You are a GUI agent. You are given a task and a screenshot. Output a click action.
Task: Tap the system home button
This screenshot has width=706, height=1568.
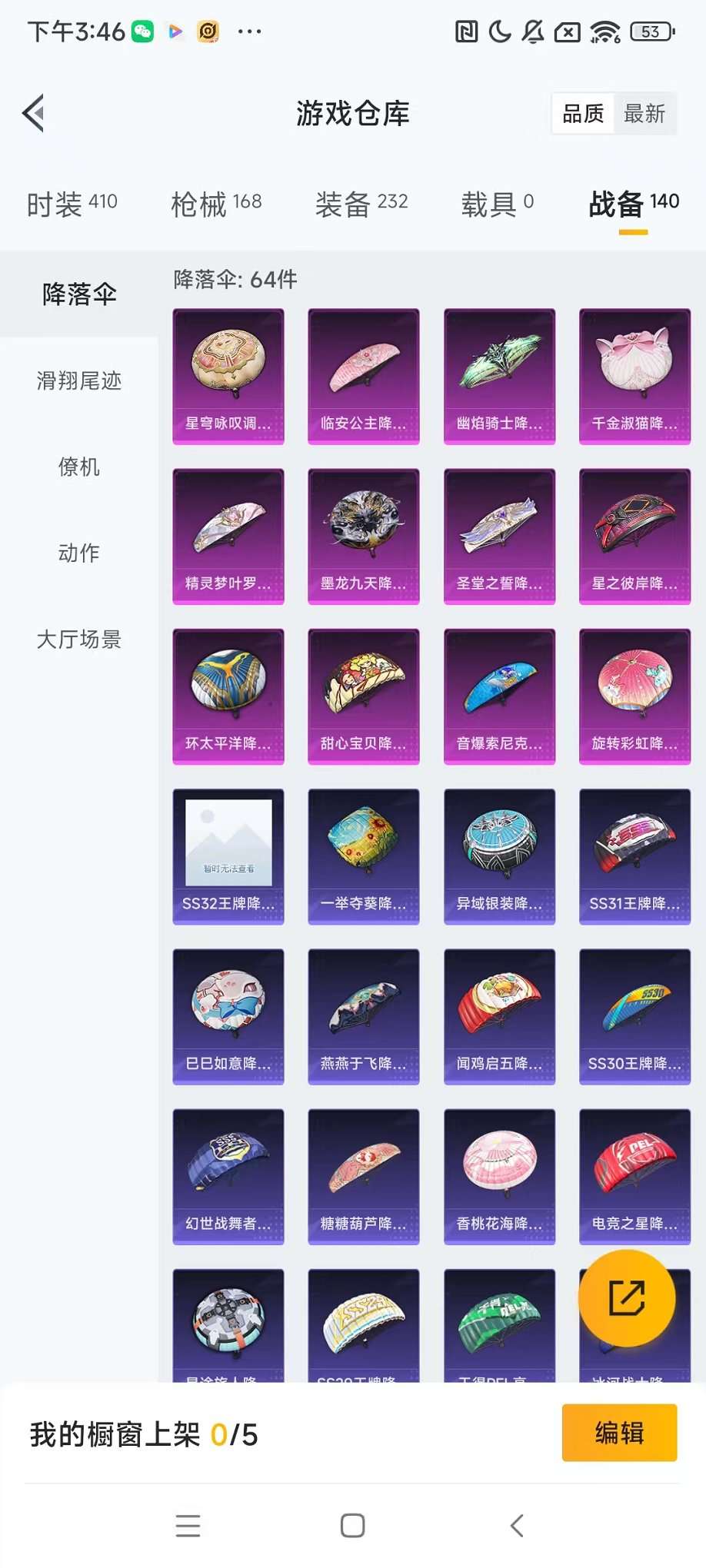[x=352, y=1526]
